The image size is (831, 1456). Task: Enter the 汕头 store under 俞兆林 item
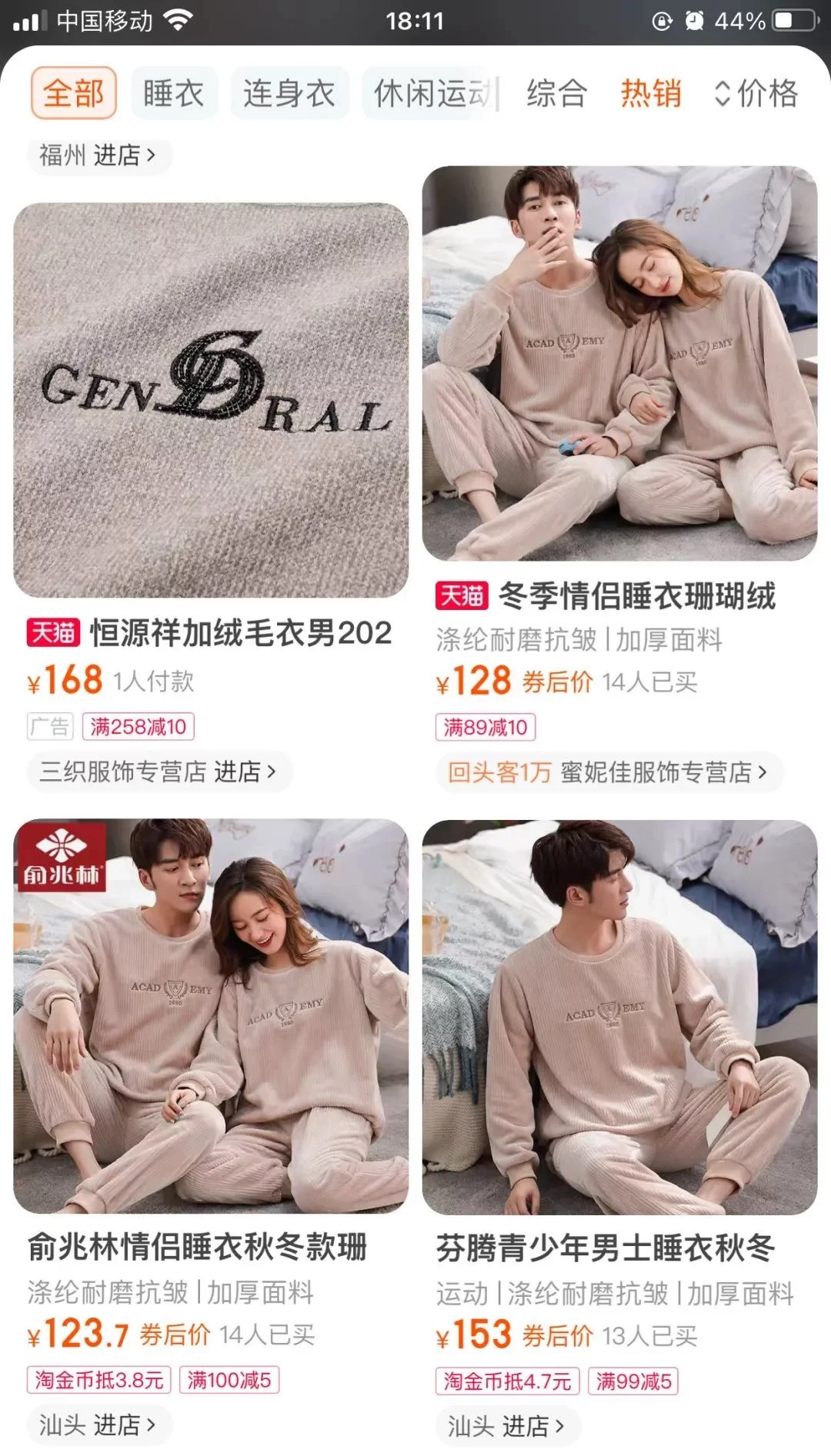pos(98,1424)
